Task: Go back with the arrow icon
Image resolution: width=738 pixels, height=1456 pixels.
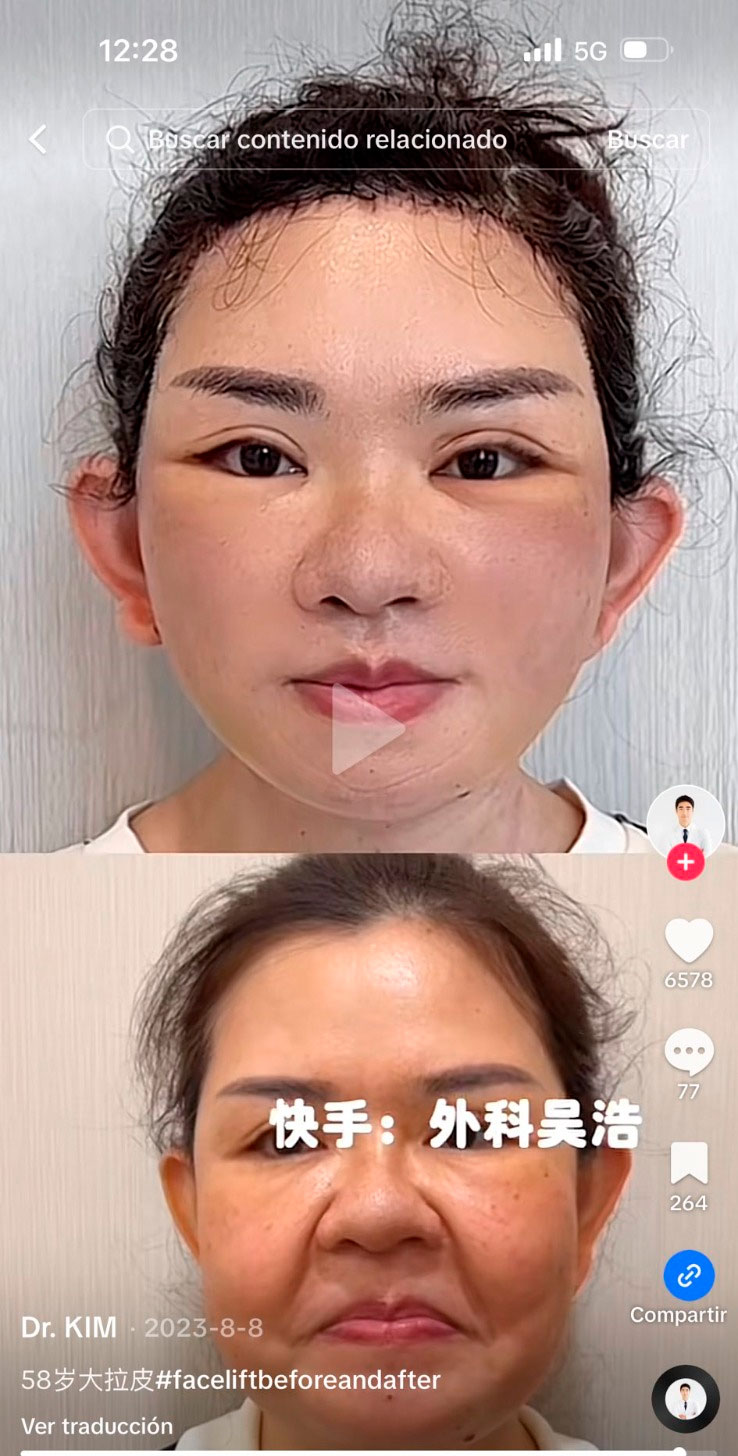Action: coord(38,140)
